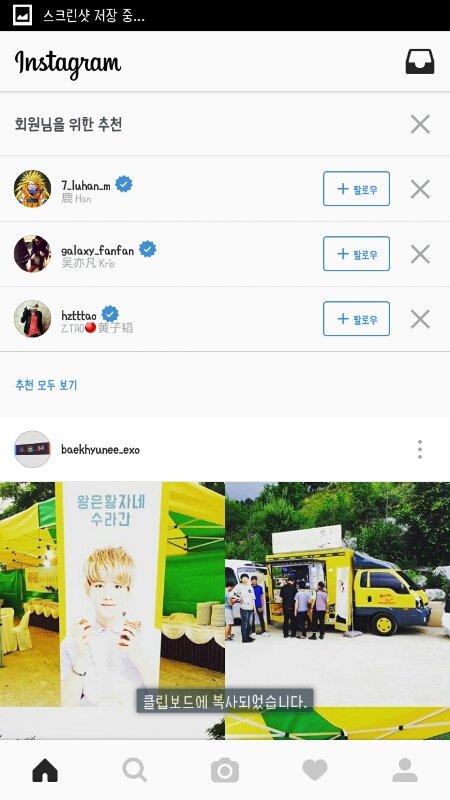The width and height of the screenshot is (450, 800).
Task: Follow hztttao
Action: click(x=356, y=319)
